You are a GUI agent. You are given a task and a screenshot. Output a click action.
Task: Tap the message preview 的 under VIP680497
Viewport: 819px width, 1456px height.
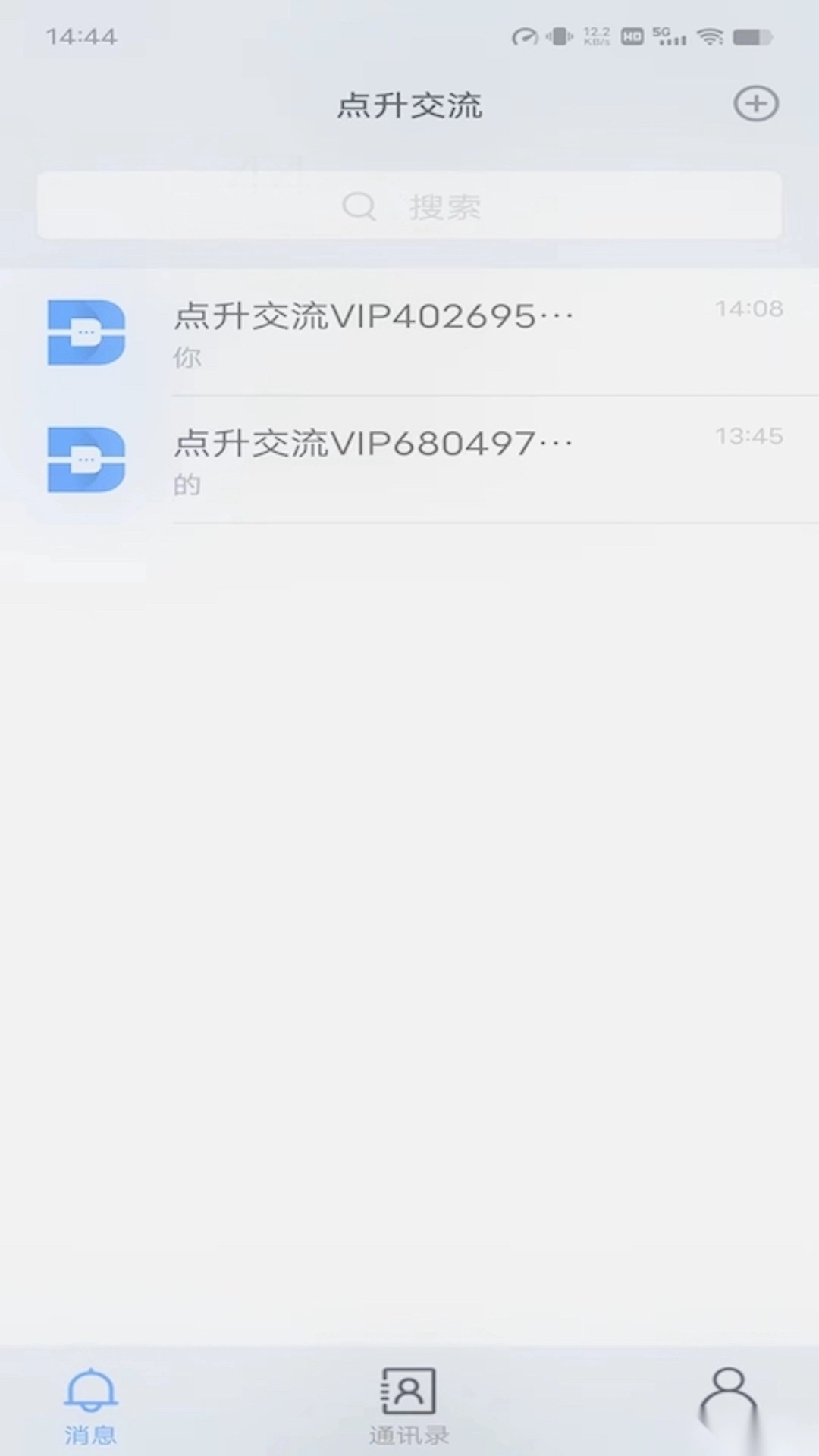186,484
